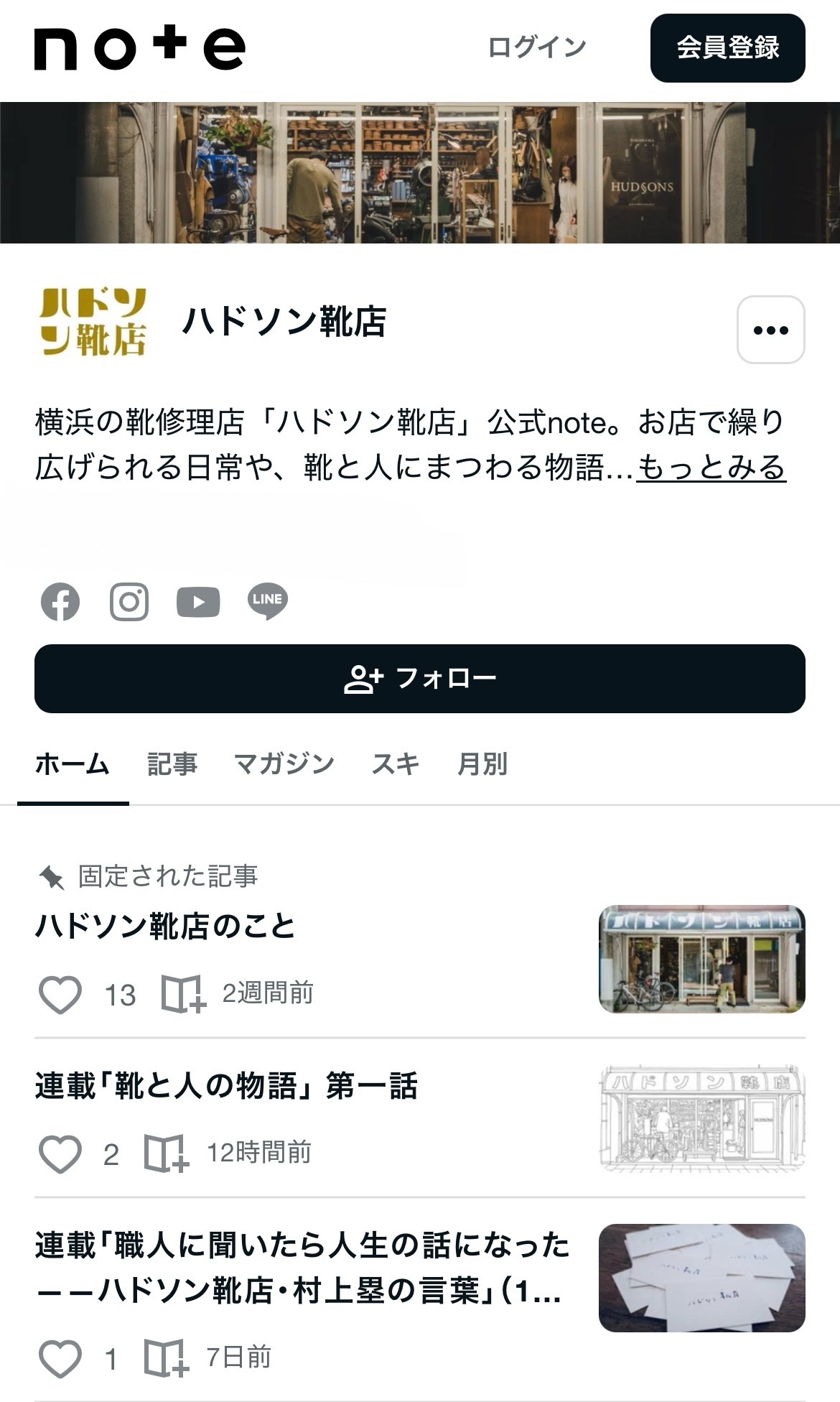Open the 職人に聞いたら人生の話になった article
840x1402 pixels.
point(302,1268)
